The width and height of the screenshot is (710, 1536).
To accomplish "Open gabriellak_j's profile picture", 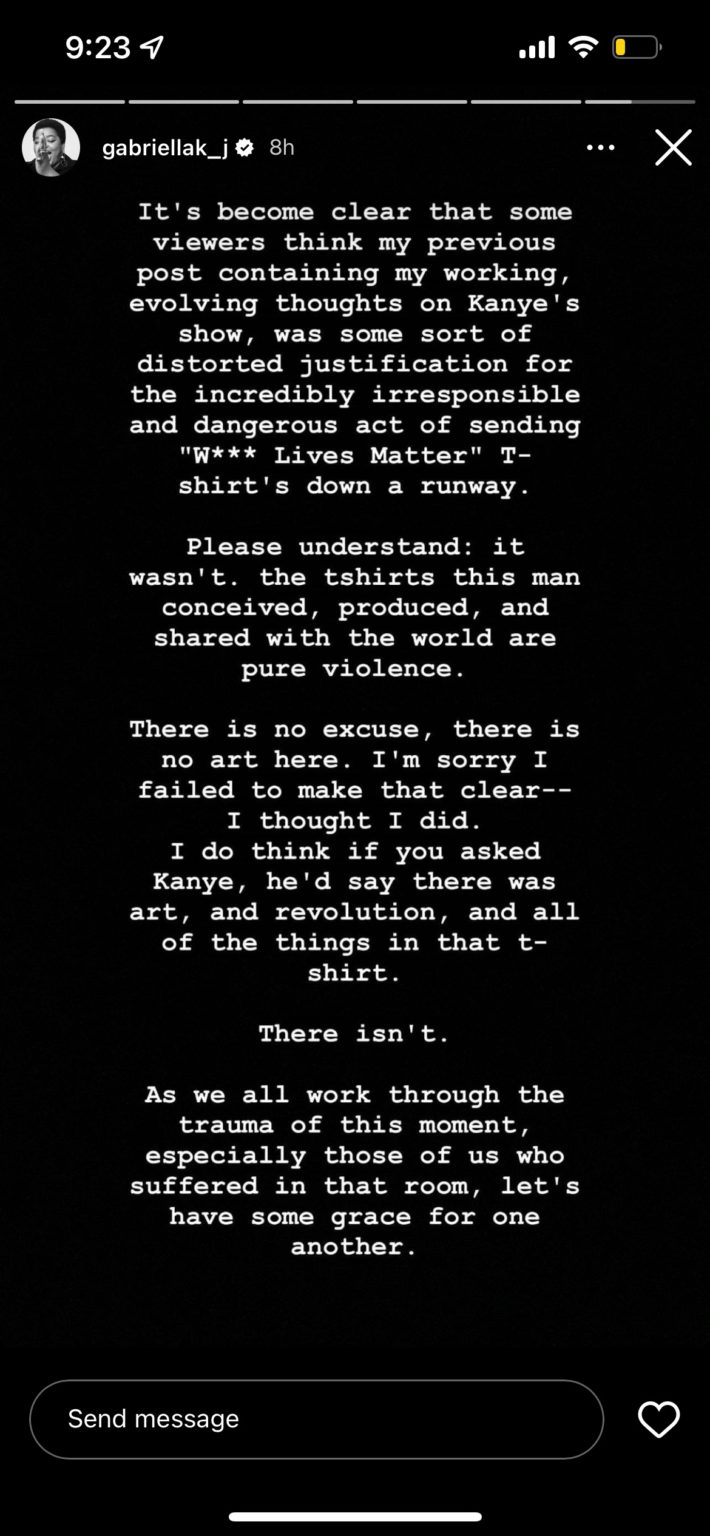I will (51, 148).
